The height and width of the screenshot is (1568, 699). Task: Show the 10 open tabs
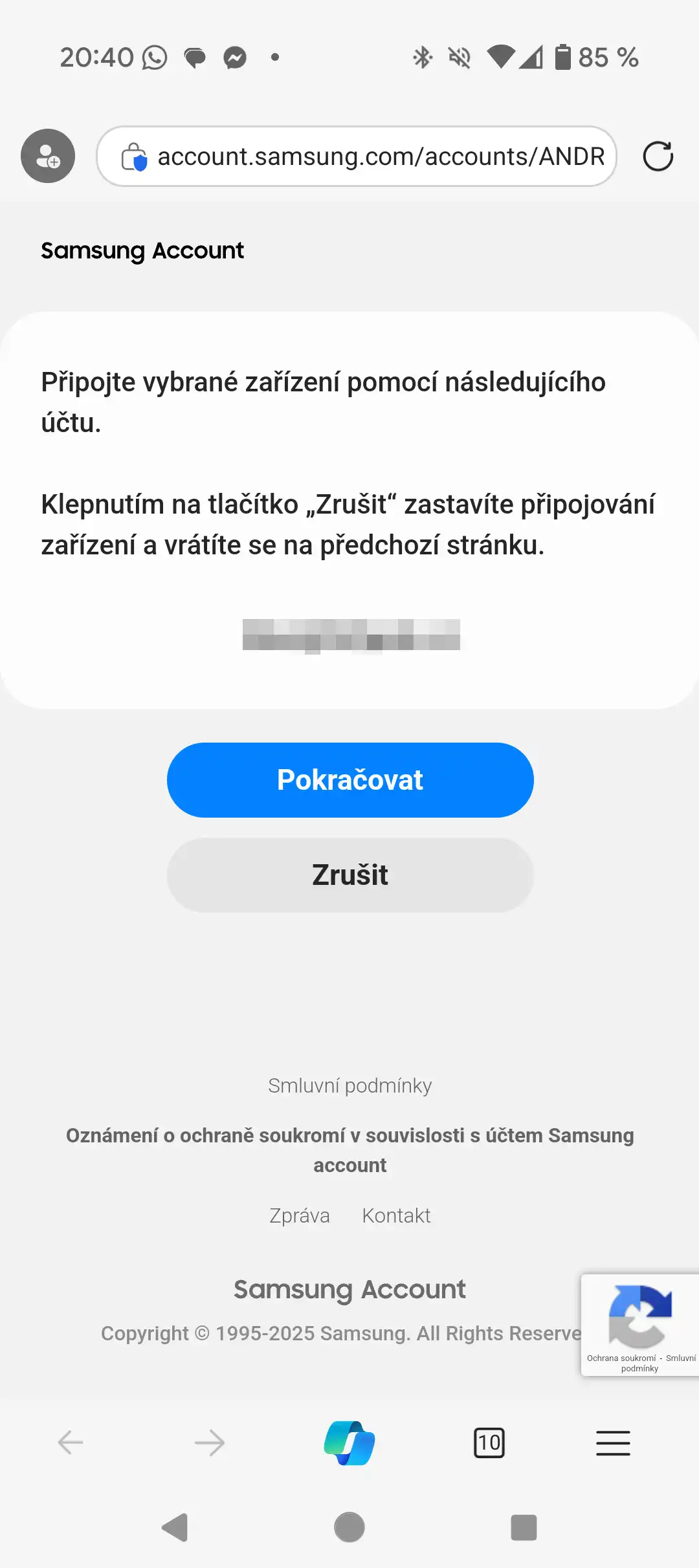(x=489, y=1443)
